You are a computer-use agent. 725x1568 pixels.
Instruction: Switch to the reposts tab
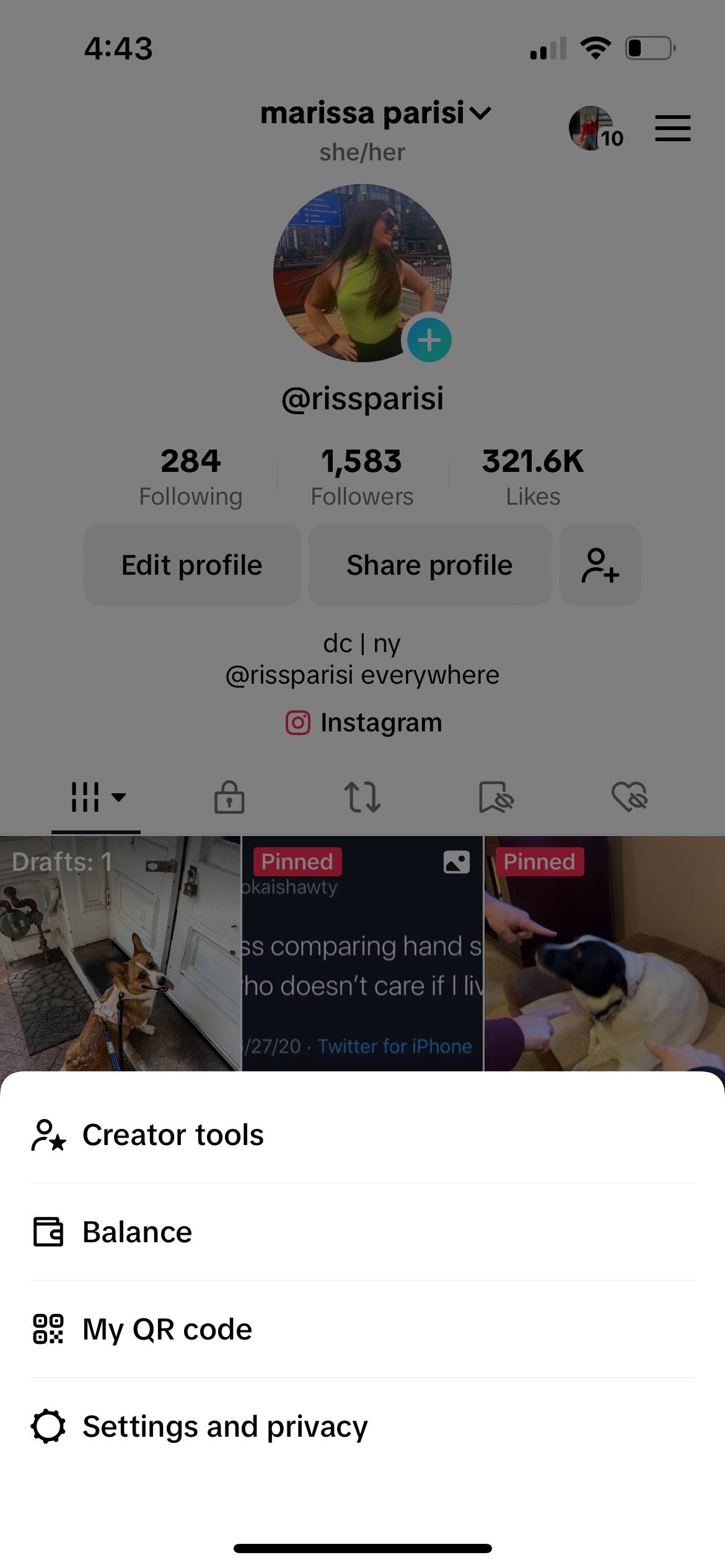click(362, 796)
